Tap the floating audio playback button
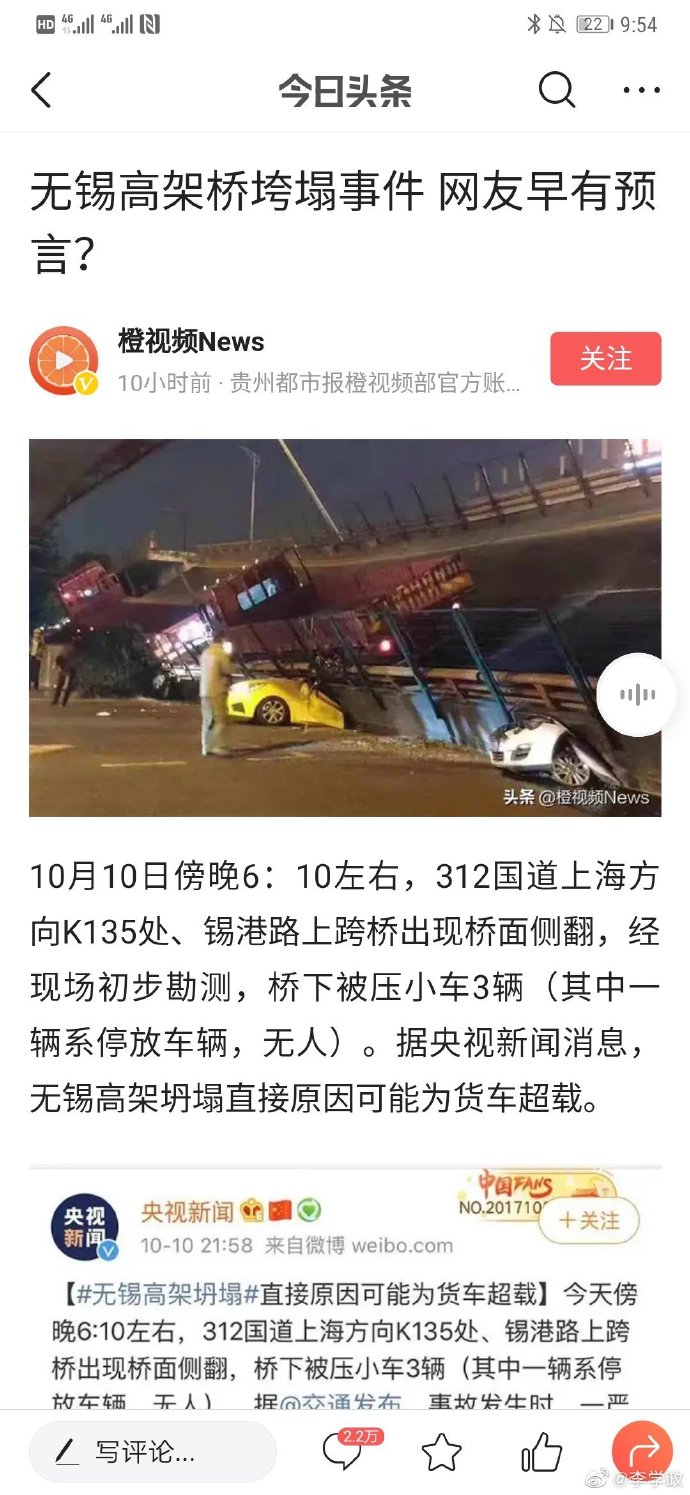Screen dimensions: 690x1495 (x=637, y=695)
